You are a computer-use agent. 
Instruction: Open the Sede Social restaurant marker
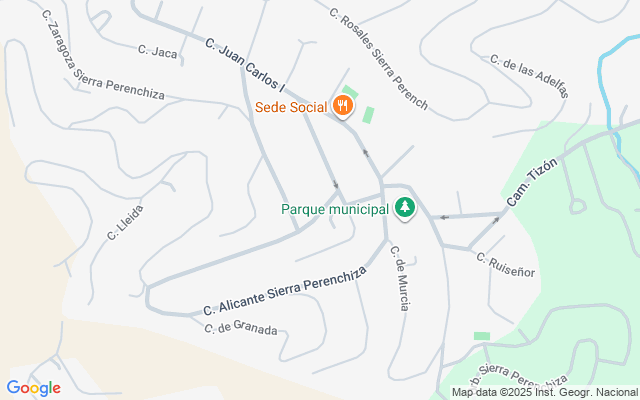click(343, 106)
